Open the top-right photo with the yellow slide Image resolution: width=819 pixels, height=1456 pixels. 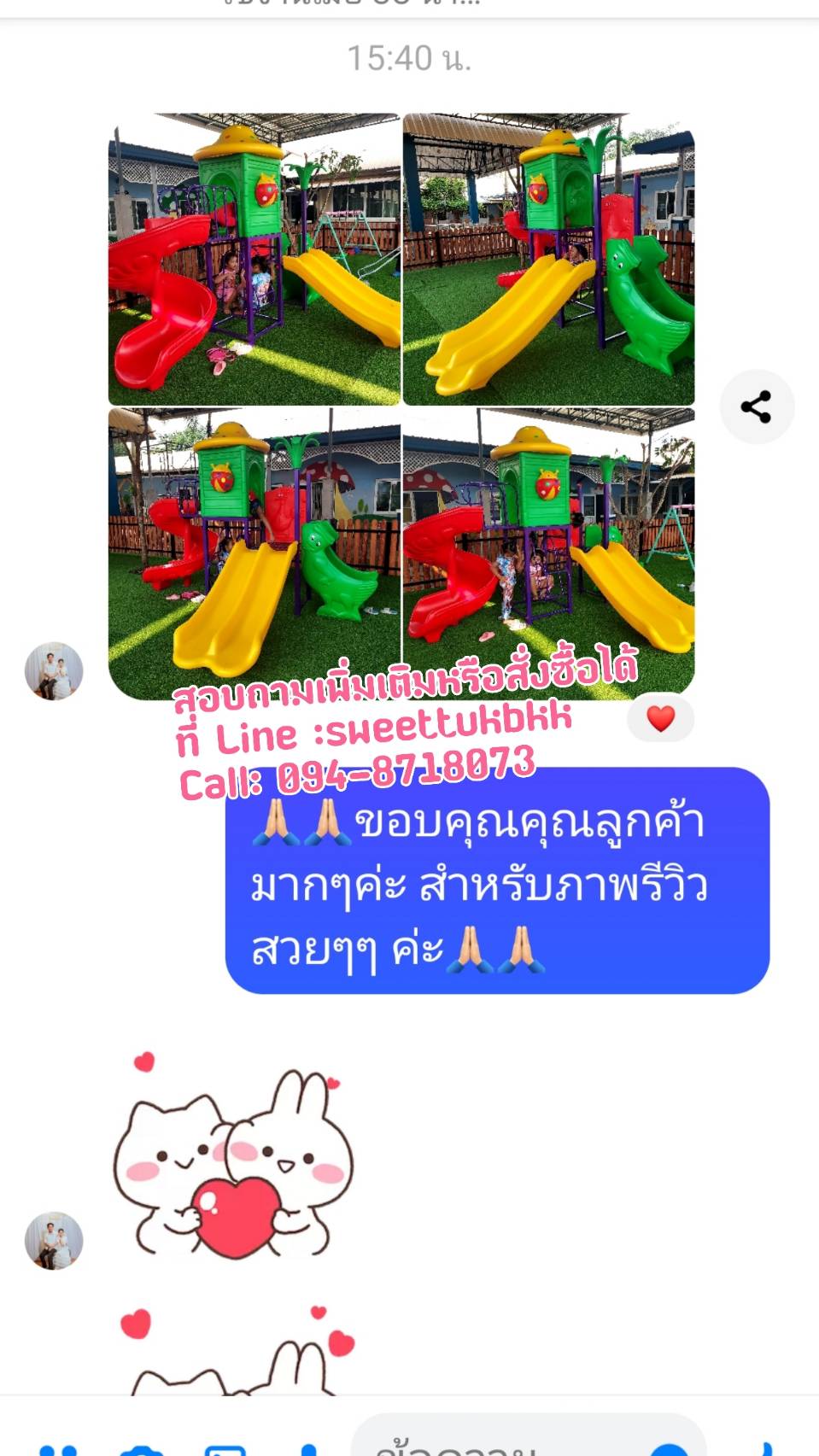click(548, 260)
